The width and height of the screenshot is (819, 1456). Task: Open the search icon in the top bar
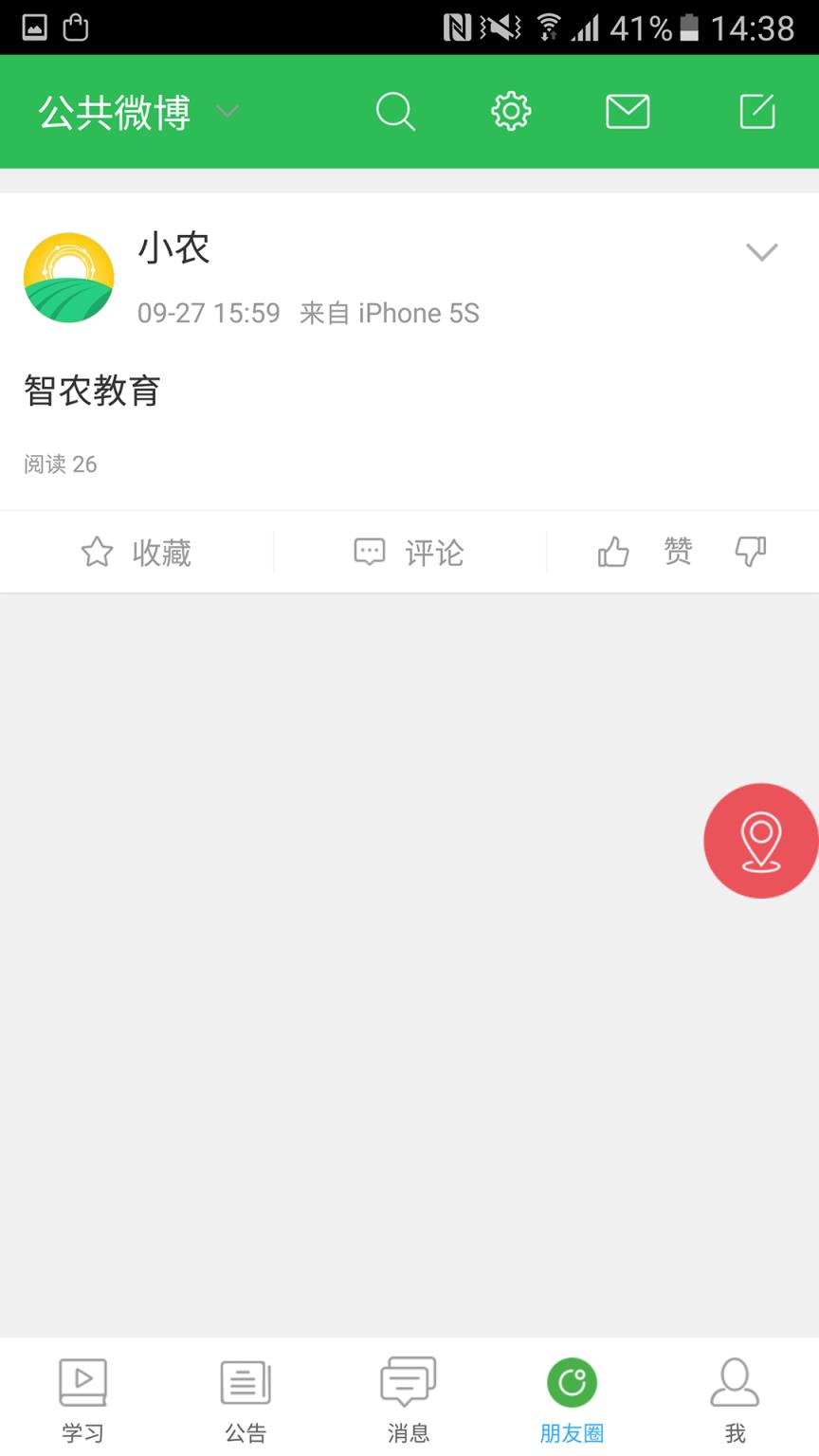click(395, 111)
